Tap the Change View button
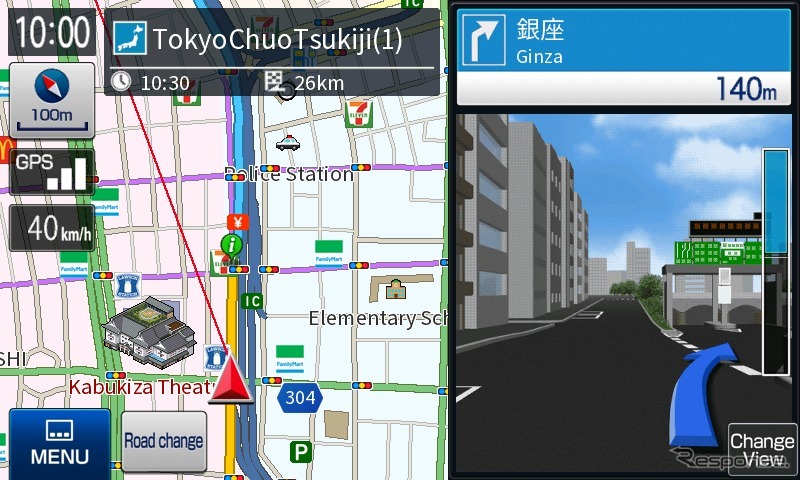This screenshot has height=480, width=800. pos(762,450)
